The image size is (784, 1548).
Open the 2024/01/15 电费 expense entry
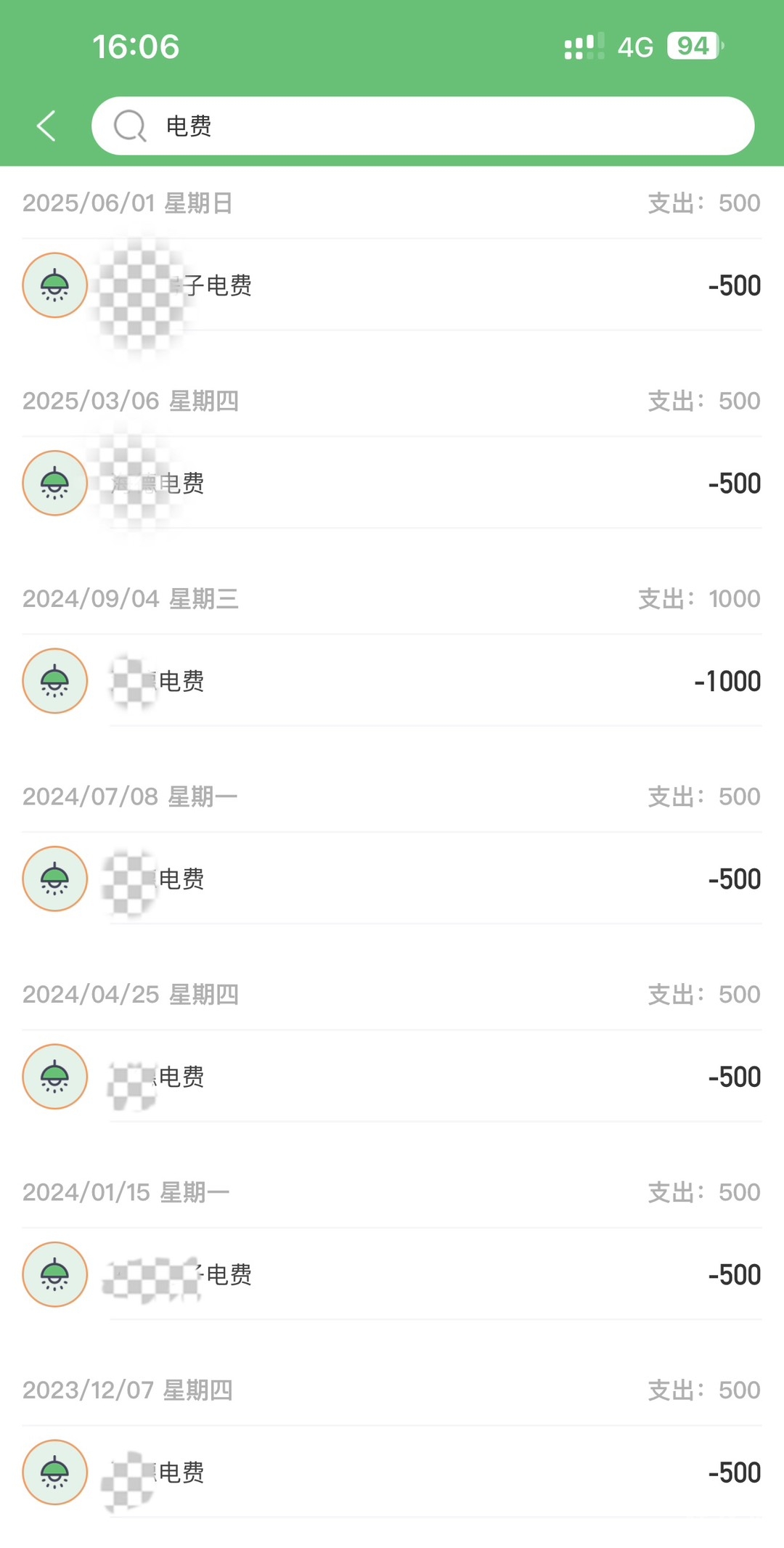(x=392, y=1274)
